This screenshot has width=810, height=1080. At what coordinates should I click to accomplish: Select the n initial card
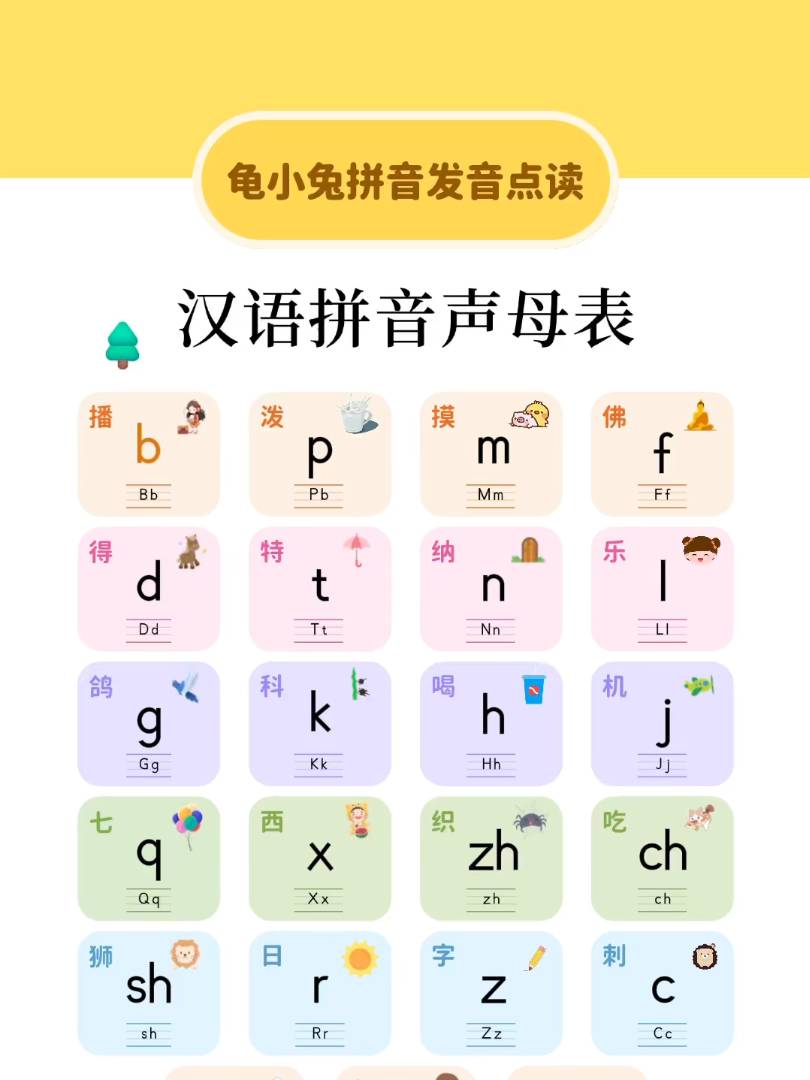pyautogui.click(x=491, y=589)
